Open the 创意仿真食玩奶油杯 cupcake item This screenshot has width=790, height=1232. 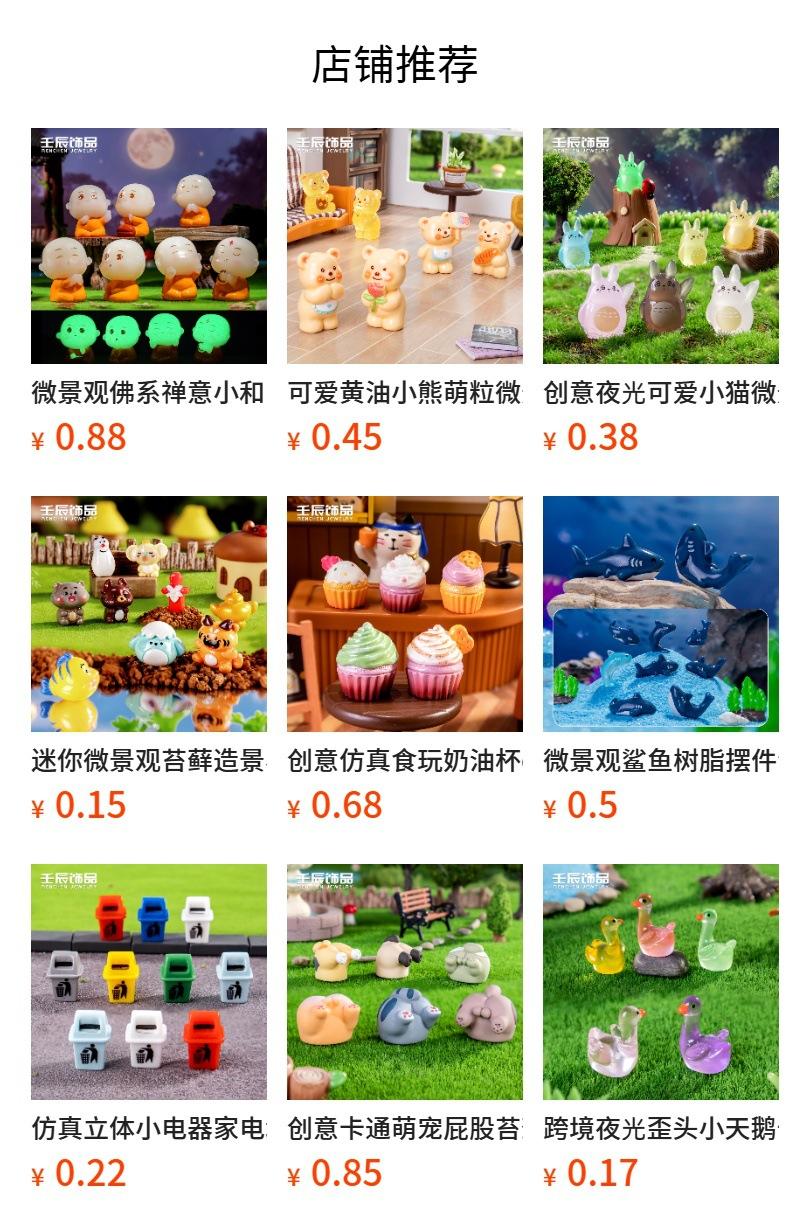(x=405, y=660)
